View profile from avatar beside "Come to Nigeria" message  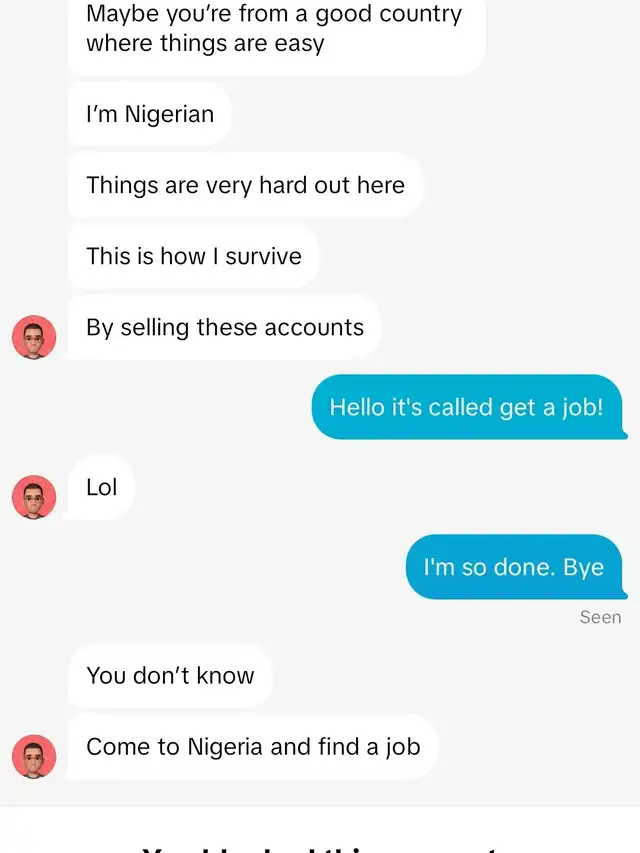coord(34,756)
